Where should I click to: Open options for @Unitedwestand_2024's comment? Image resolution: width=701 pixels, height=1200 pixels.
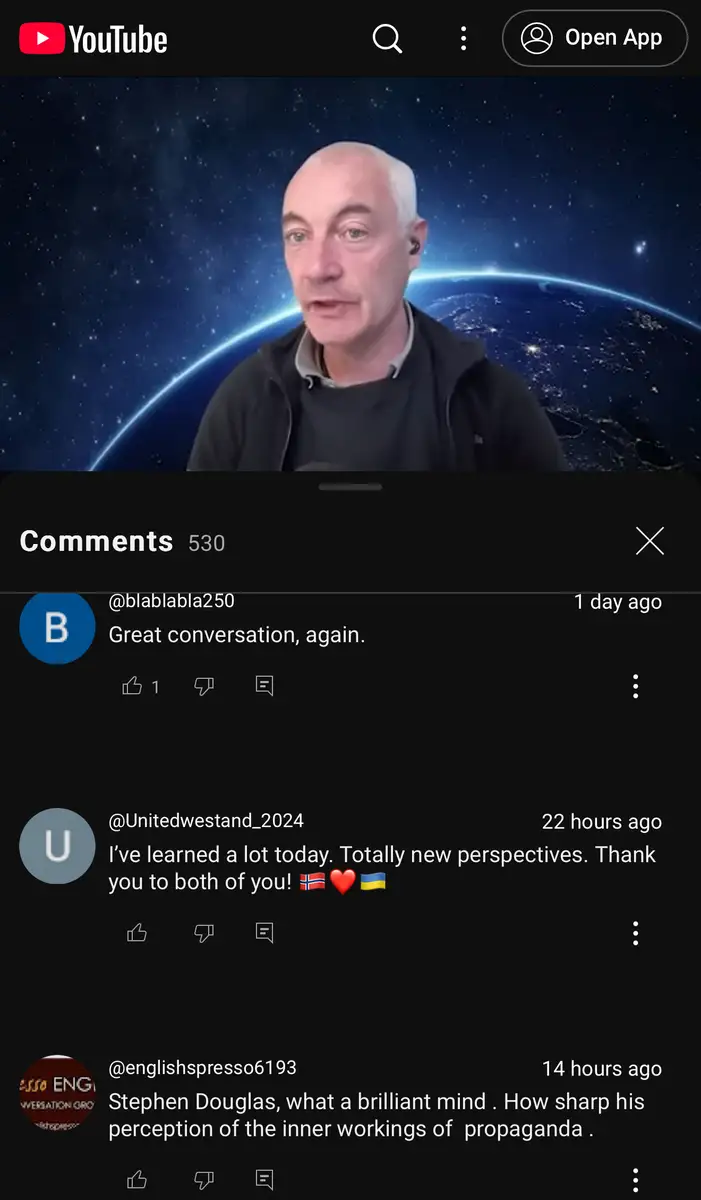[x=635, y=933]
